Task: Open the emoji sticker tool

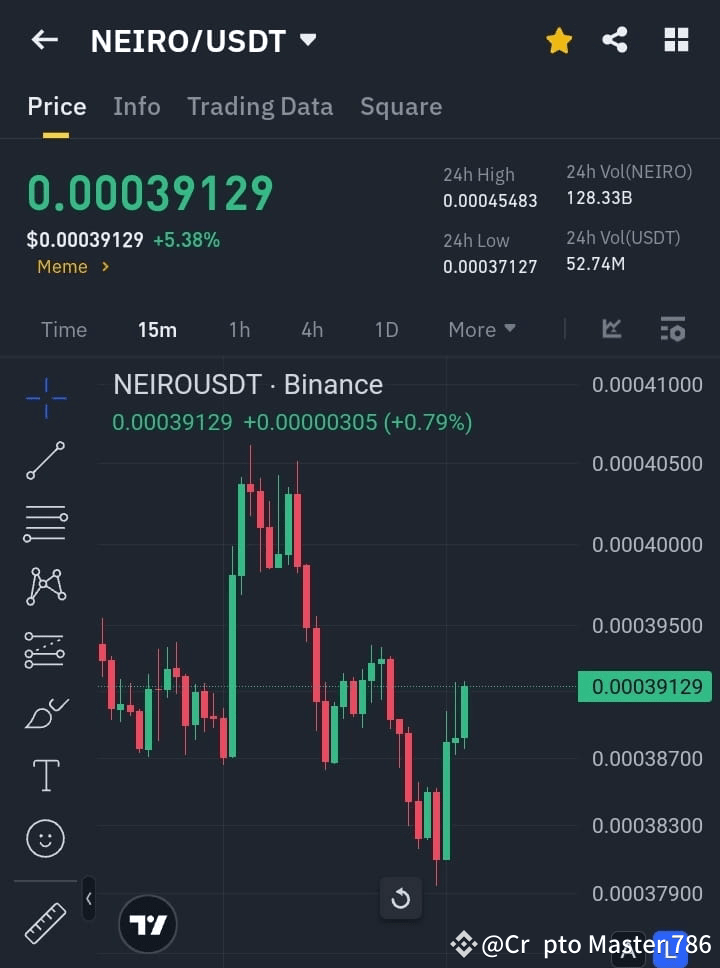Action: [45, 838]
